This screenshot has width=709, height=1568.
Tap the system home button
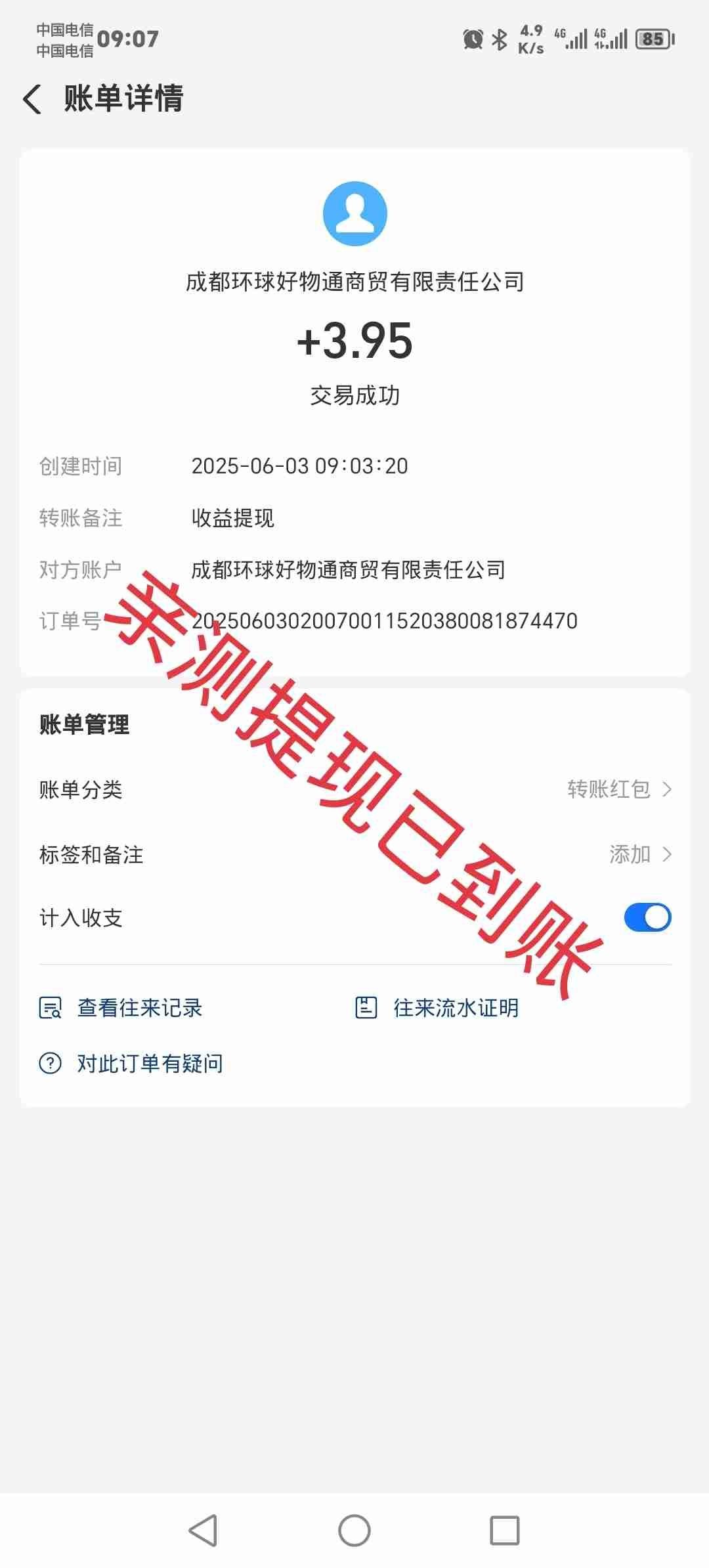click(x=354, y=1531)
